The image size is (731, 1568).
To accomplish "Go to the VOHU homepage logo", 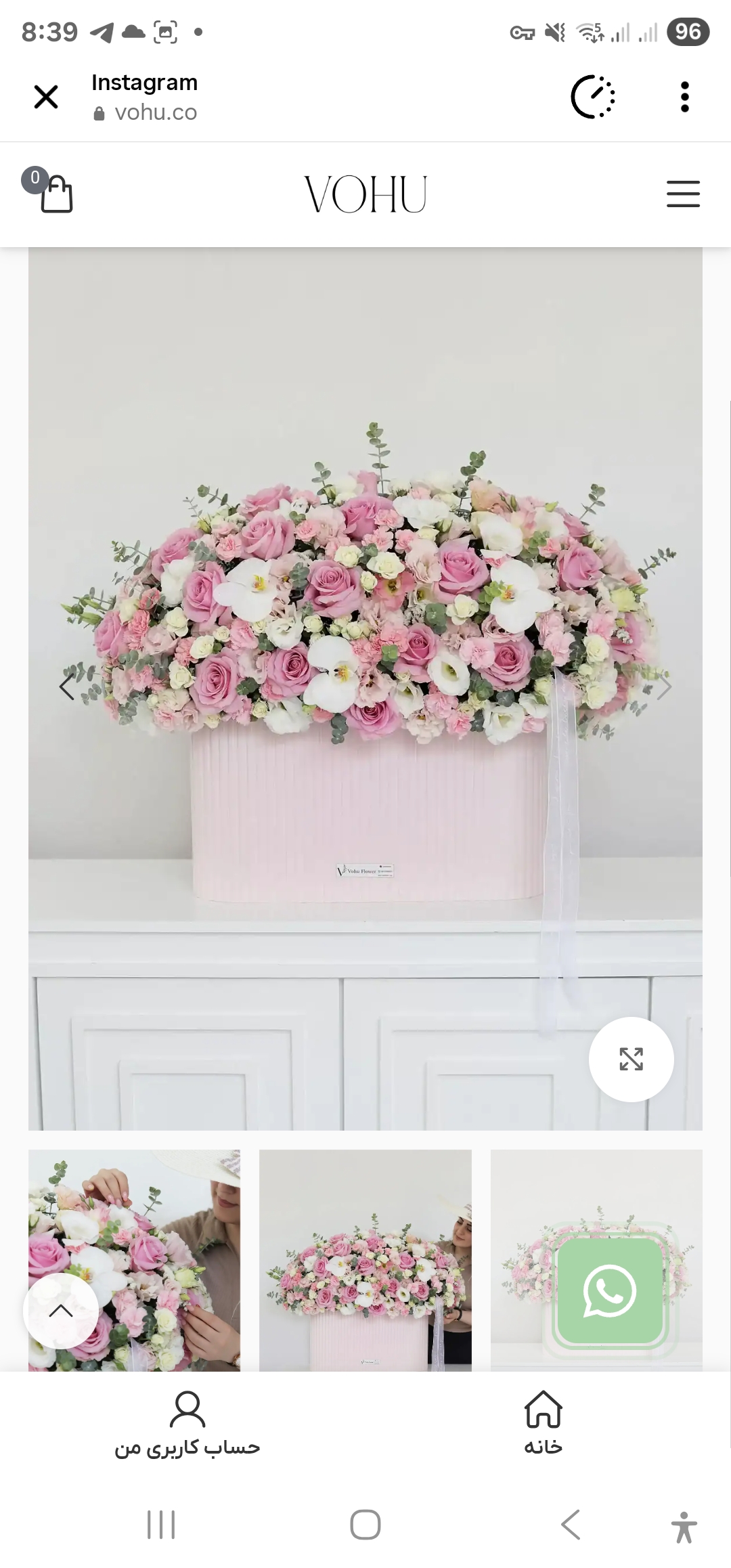I will tap(365, 194).
